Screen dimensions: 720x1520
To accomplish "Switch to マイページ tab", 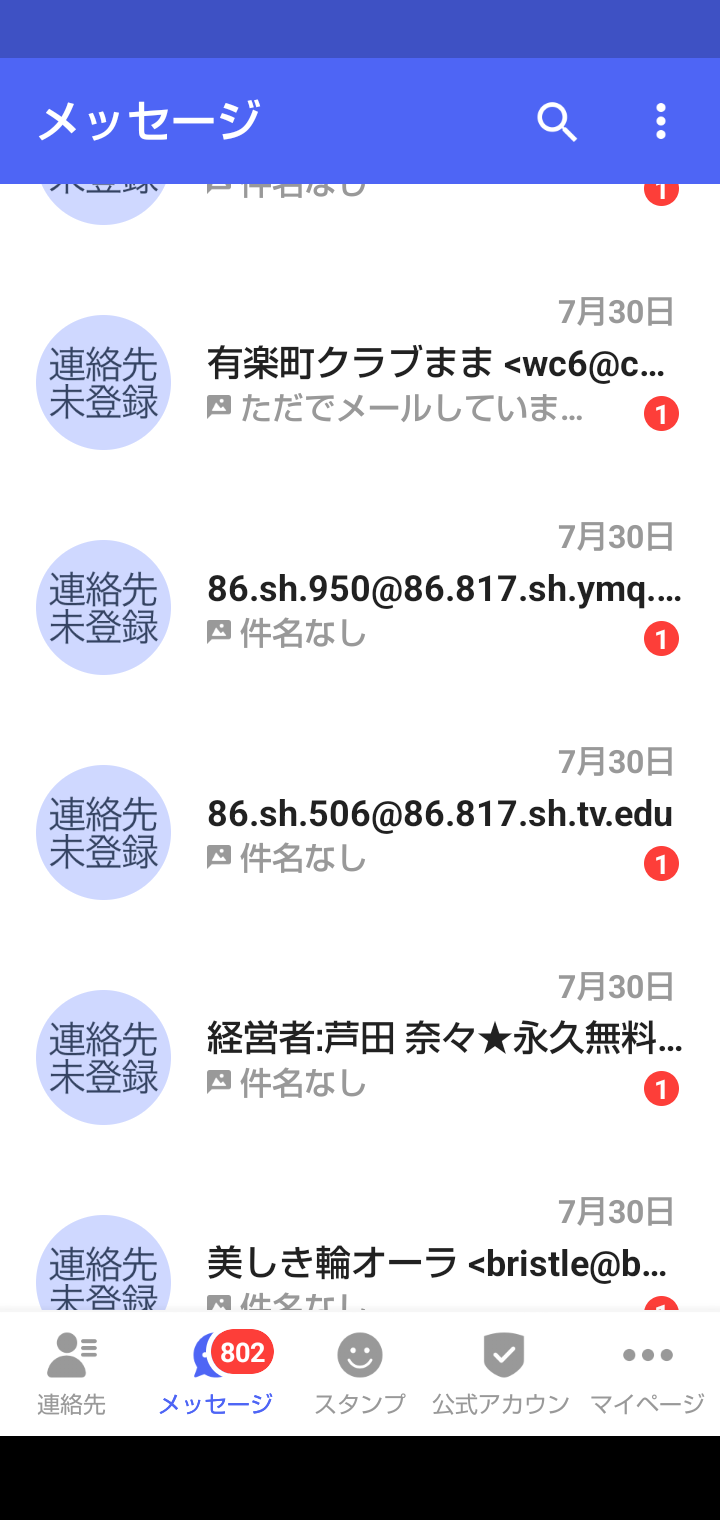I will [647, 1373].
